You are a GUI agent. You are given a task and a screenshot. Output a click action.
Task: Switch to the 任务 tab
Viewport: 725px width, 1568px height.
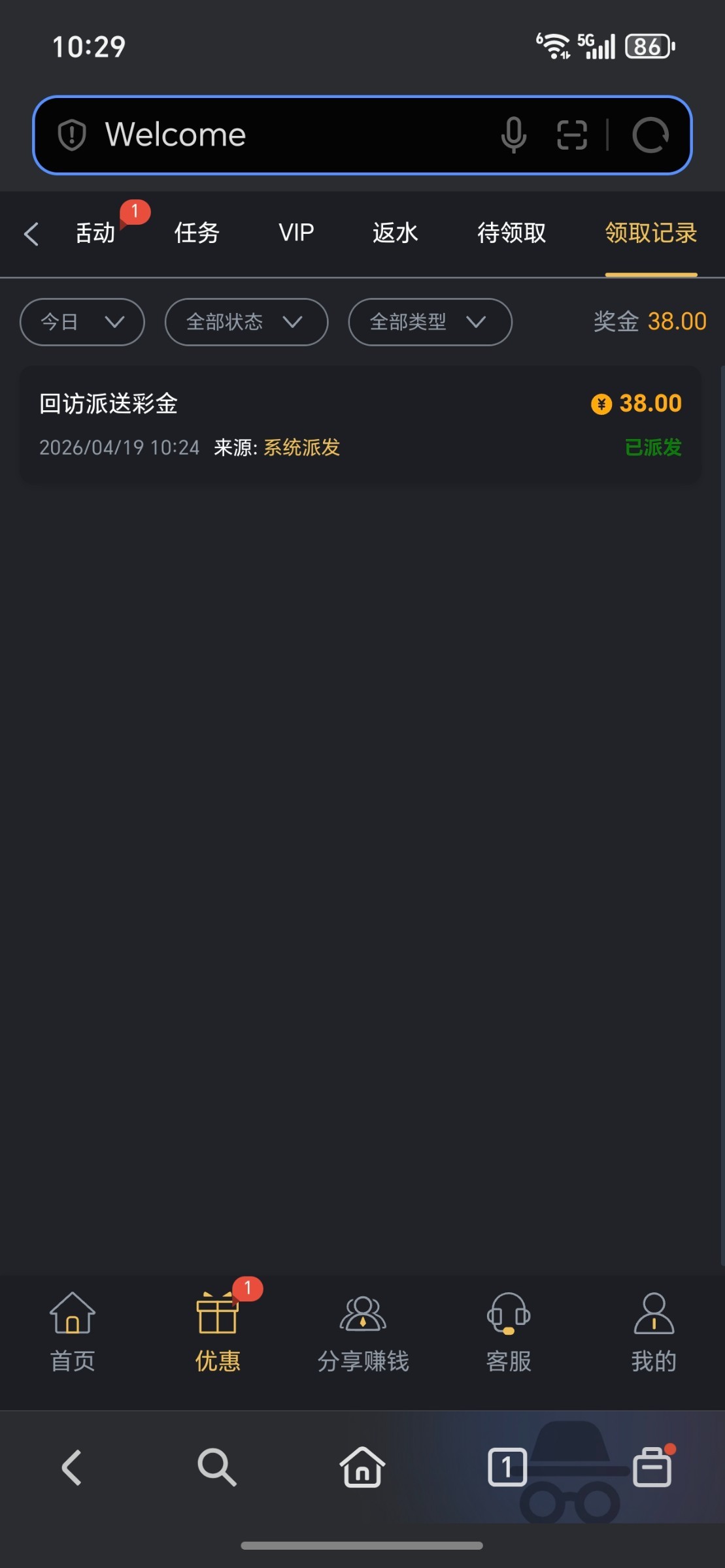click(x=196, y=233)
